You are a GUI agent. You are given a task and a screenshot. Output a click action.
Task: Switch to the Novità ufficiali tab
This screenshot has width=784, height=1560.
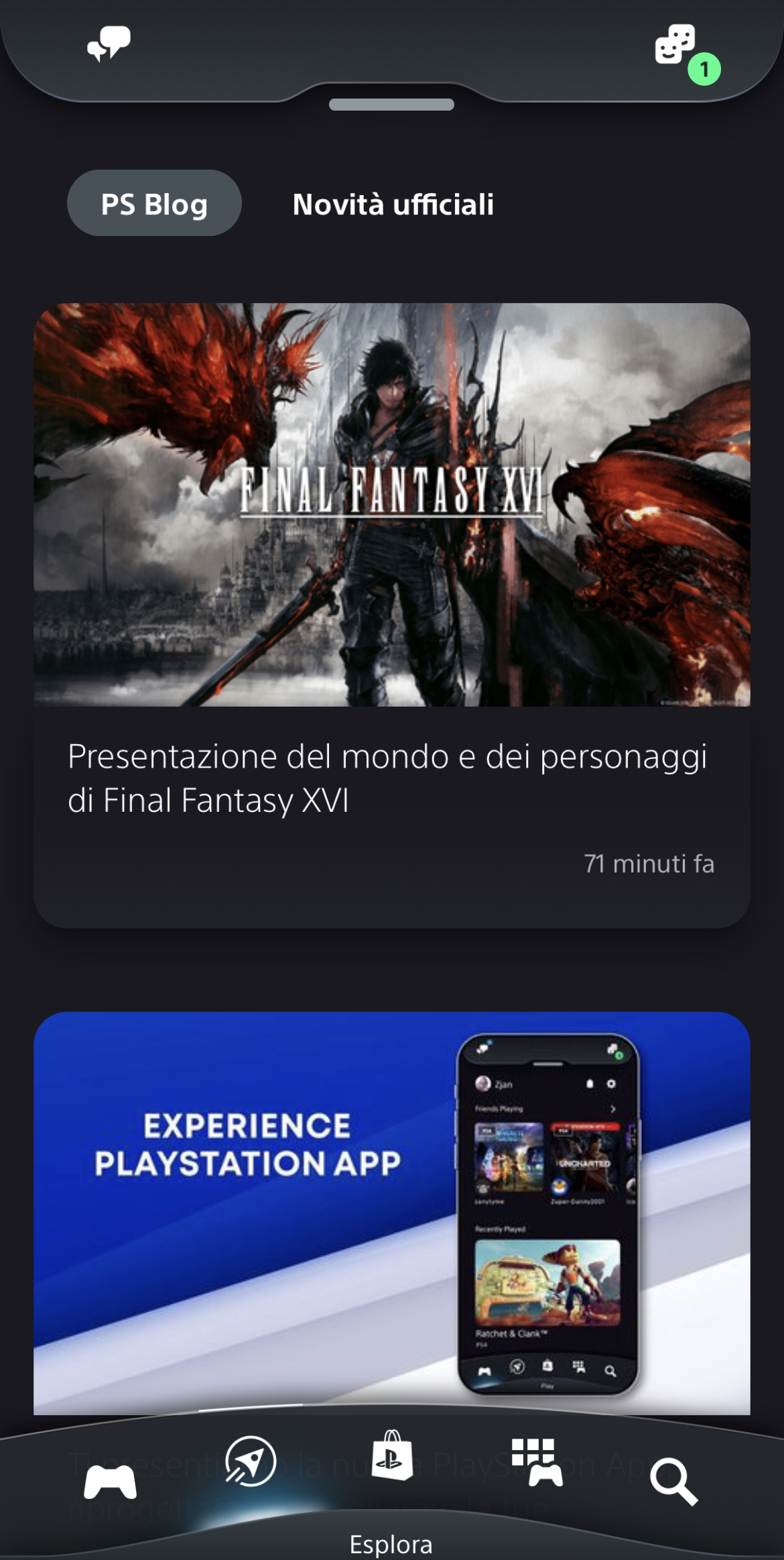tap(393, 204)
